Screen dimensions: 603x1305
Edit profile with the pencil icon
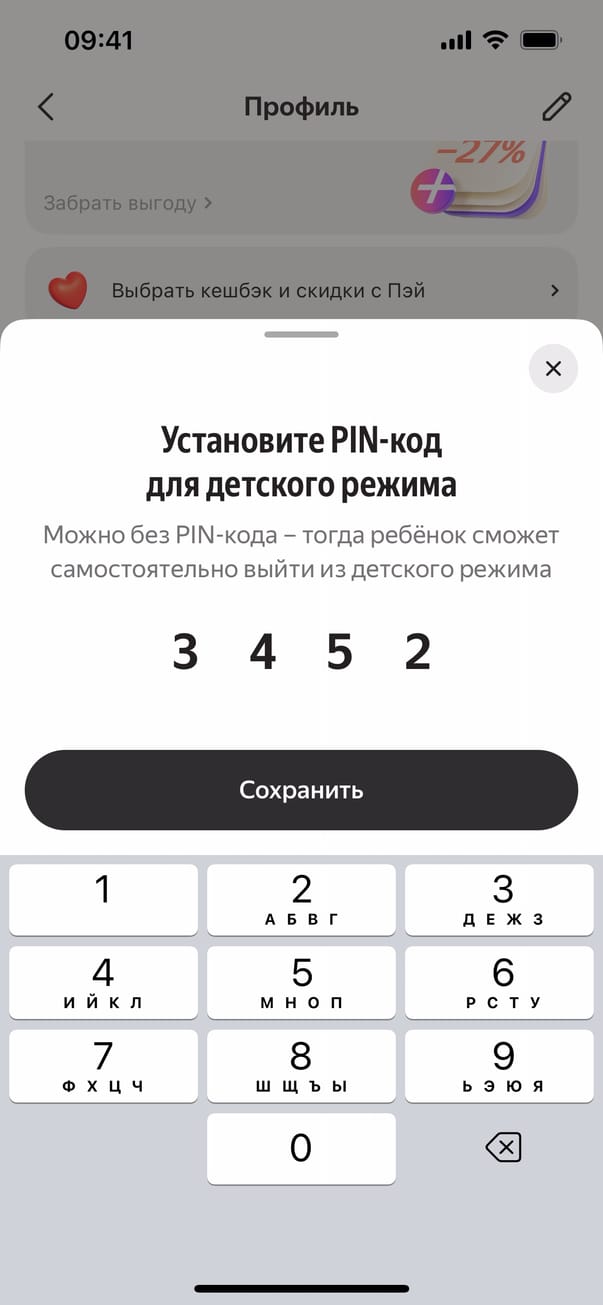(x=556, y=107)
